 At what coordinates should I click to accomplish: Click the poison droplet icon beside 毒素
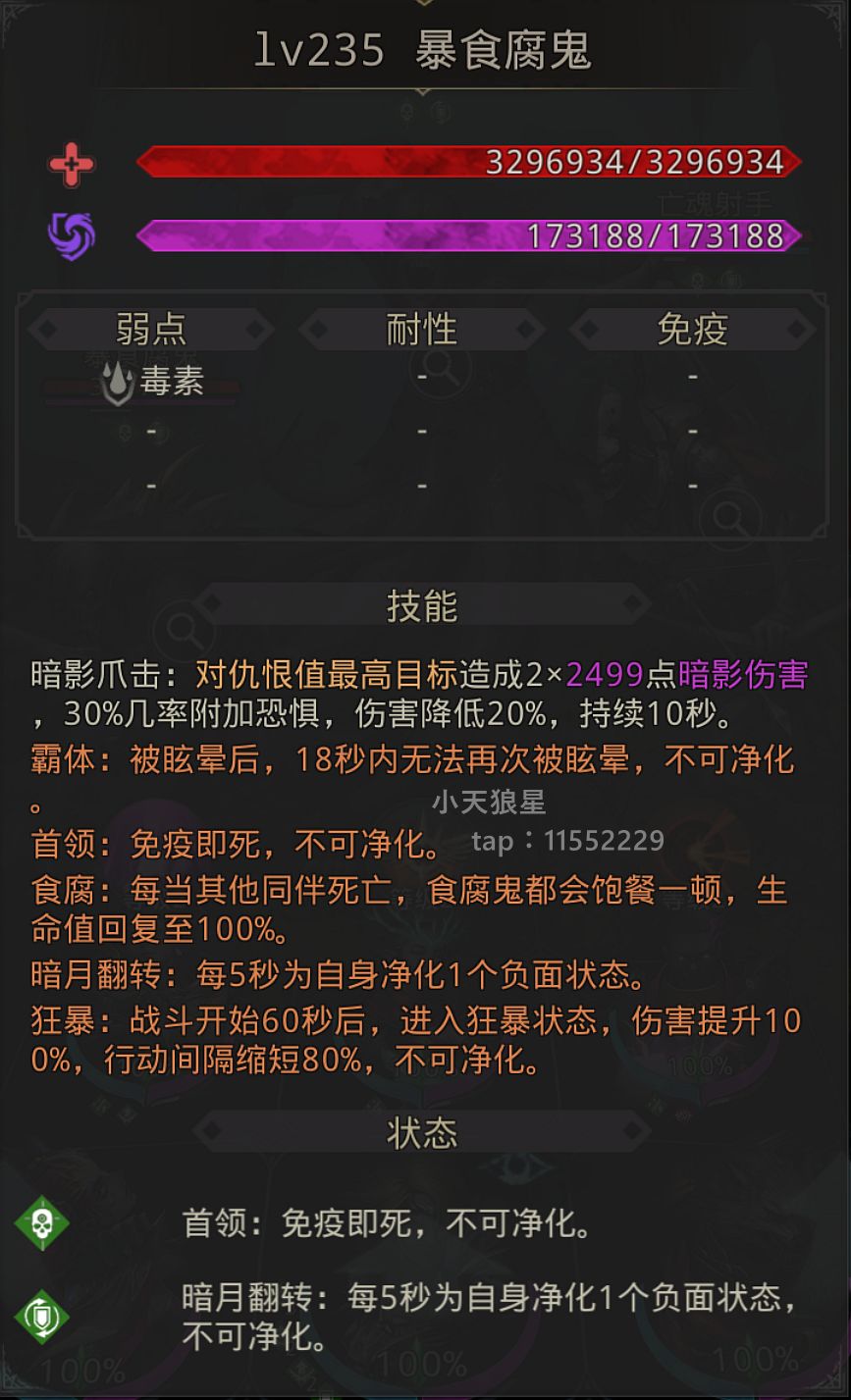click(117, 379)
